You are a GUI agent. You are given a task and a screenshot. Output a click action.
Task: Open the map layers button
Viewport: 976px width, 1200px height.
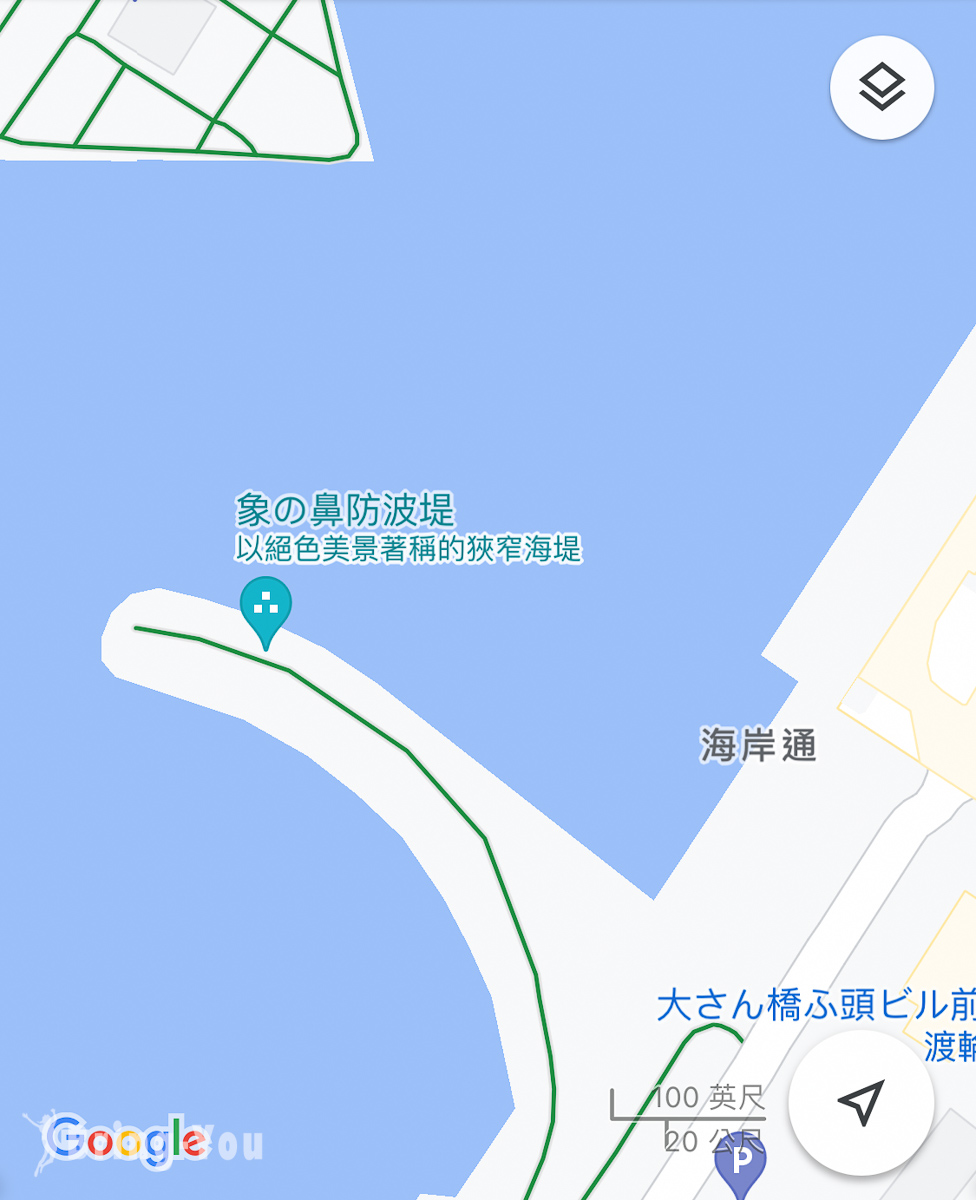(x=881, y=88)
